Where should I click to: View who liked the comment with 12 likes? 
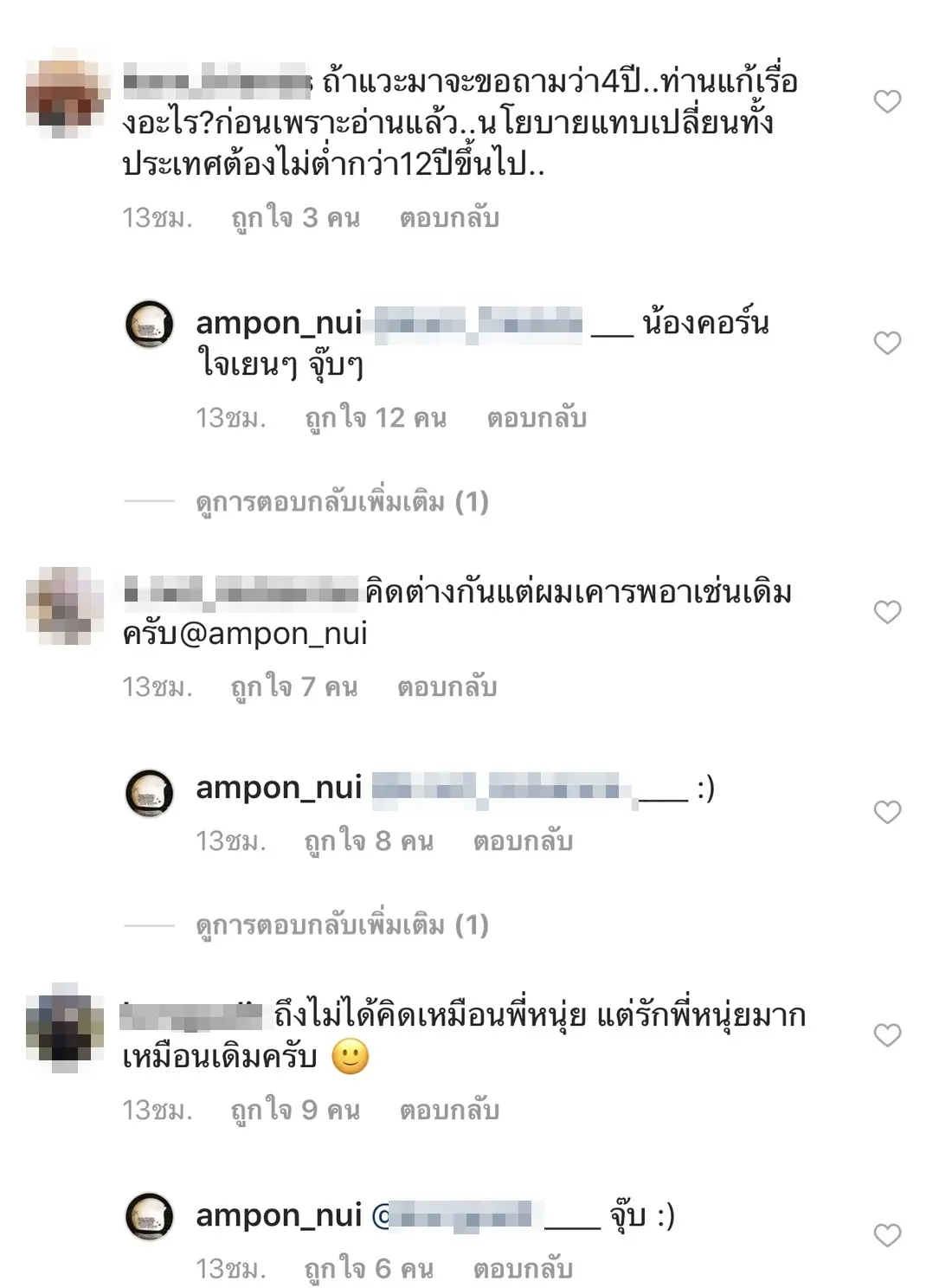pyautogui.click(x=375, y=418)
